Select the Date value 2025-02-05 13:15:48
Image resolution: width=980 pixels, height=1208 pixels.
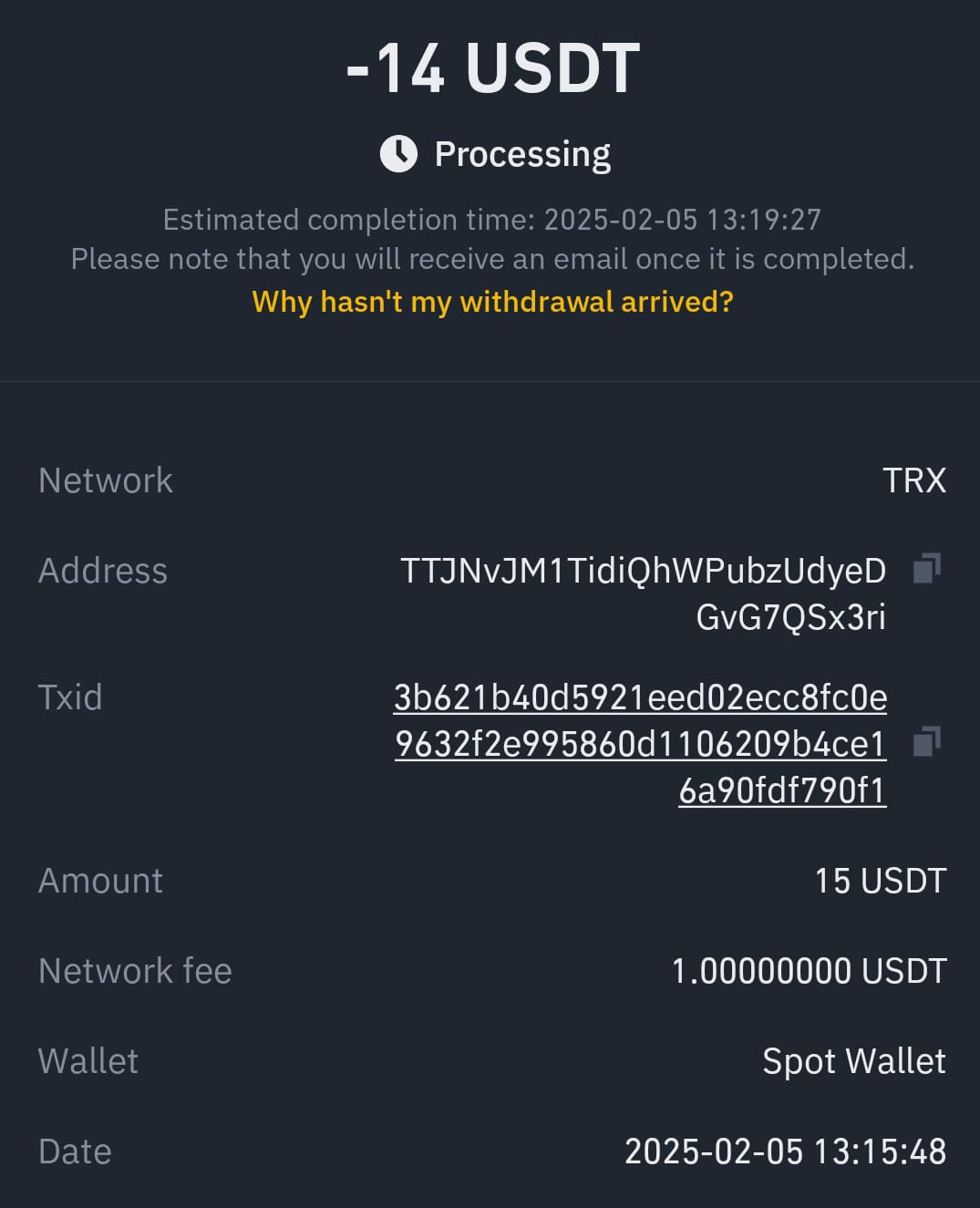coord(782,1151)
